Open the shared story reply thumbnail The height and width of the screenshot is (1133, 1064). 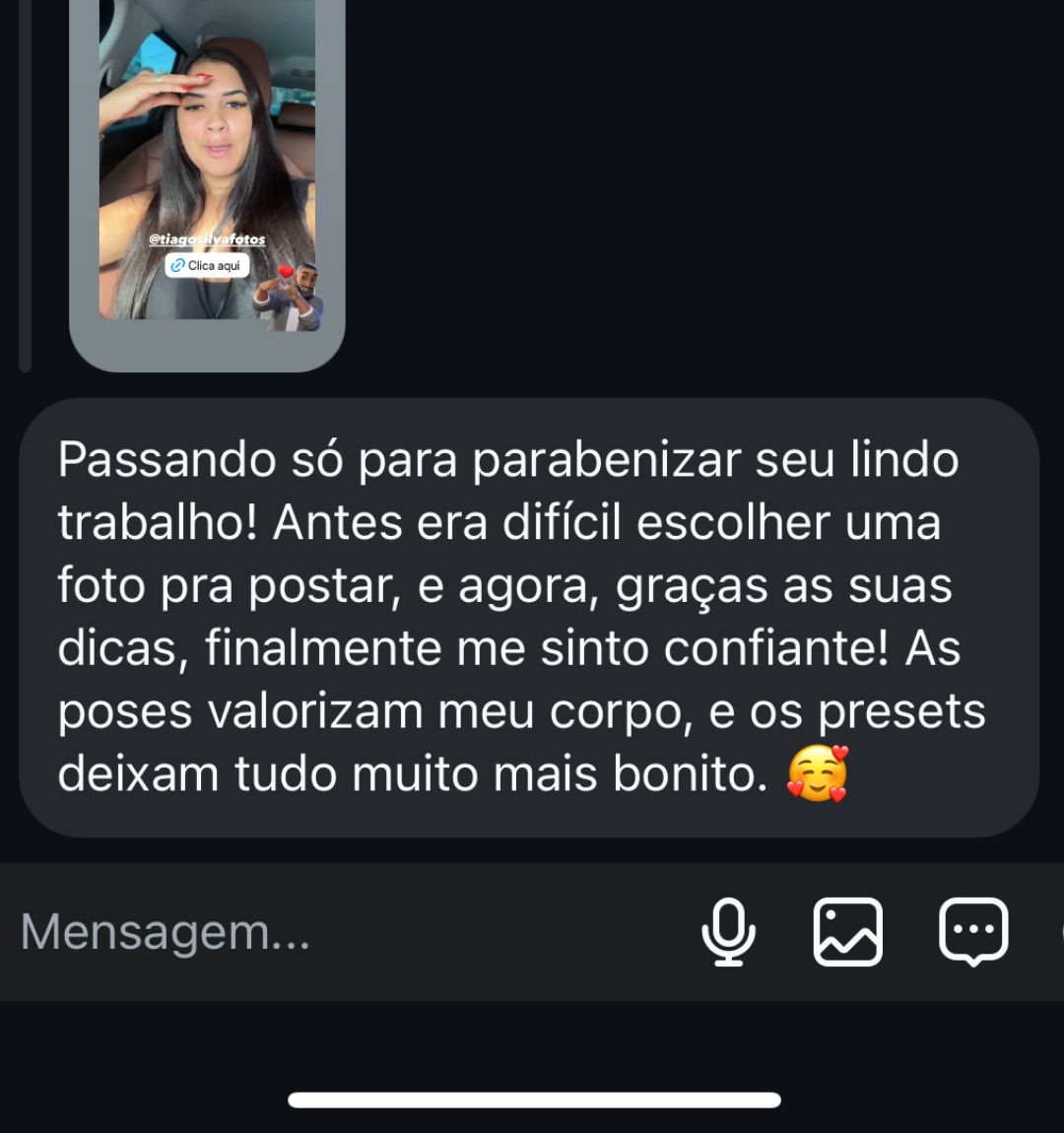207,167
